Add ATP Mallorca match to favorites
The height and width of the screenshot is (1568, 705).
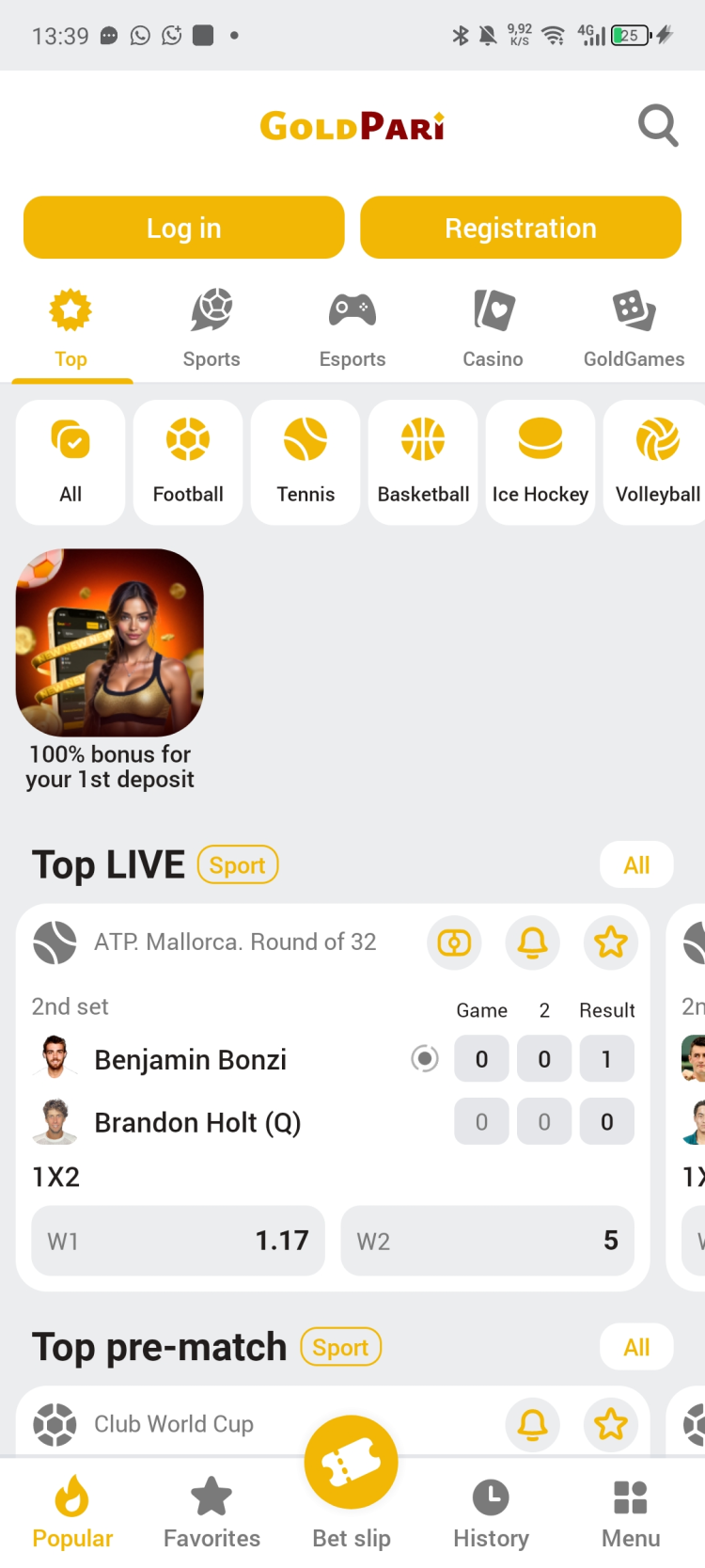tap(611, 942)
